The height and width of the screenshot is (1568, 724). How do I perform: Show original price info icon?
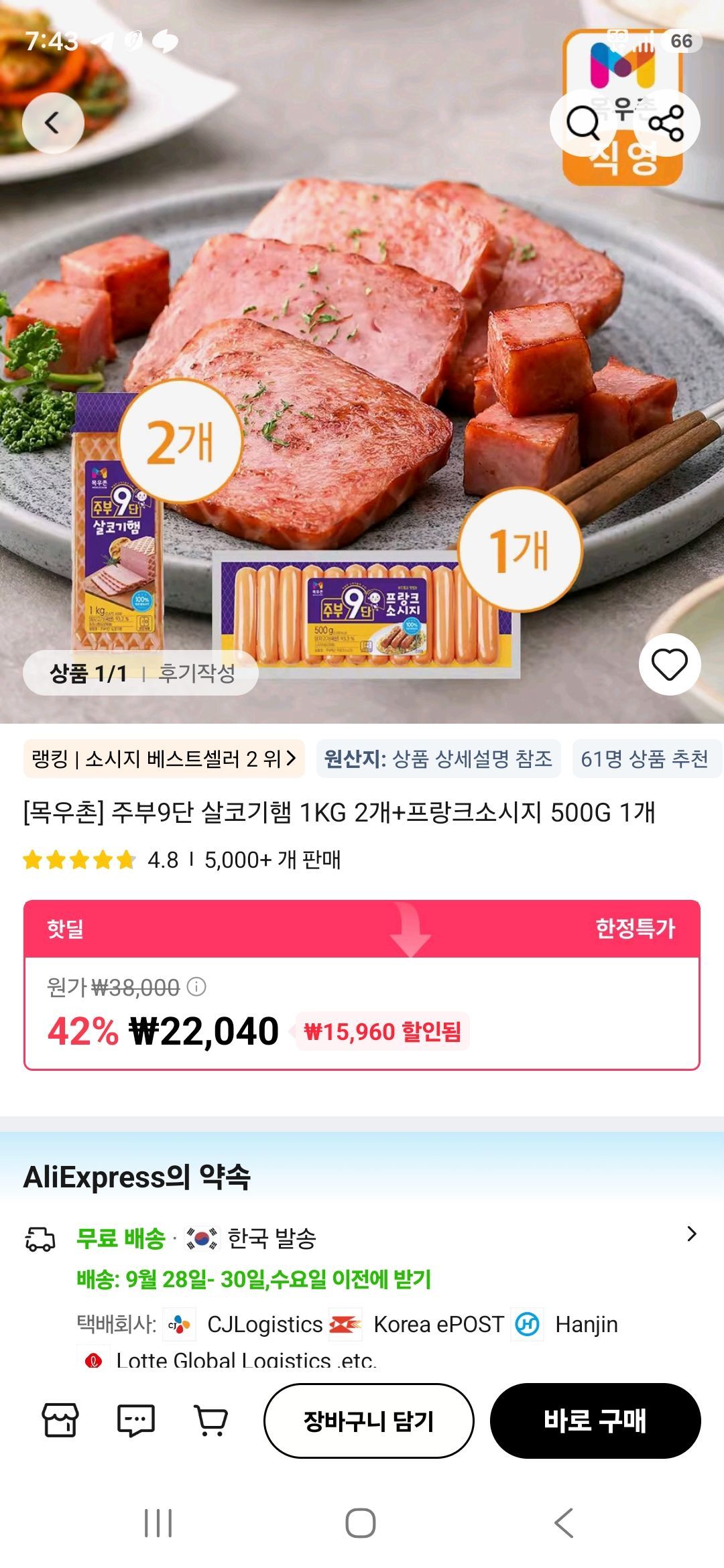point(196,986)
